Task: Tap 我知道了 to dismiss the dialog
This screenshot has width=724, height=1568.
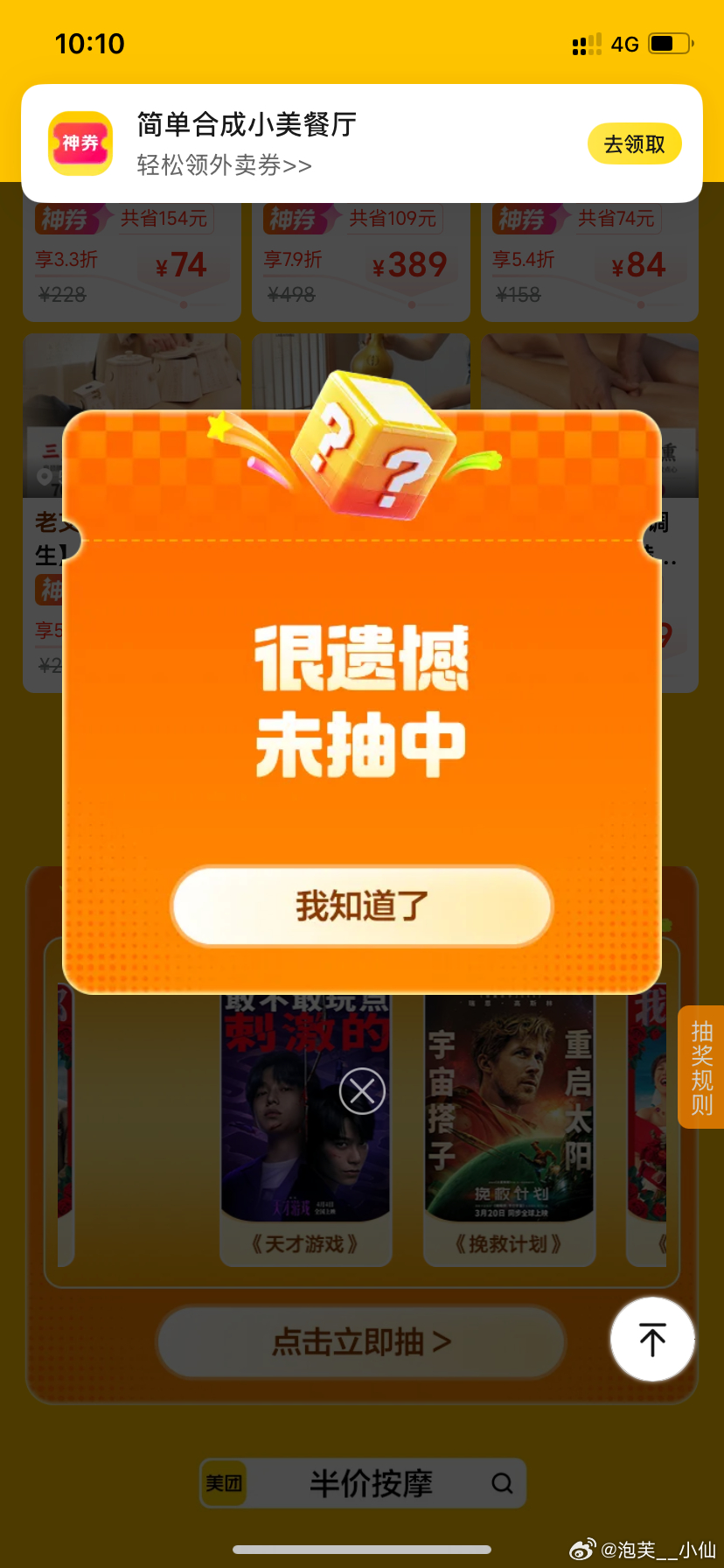Action: [362, 906]
